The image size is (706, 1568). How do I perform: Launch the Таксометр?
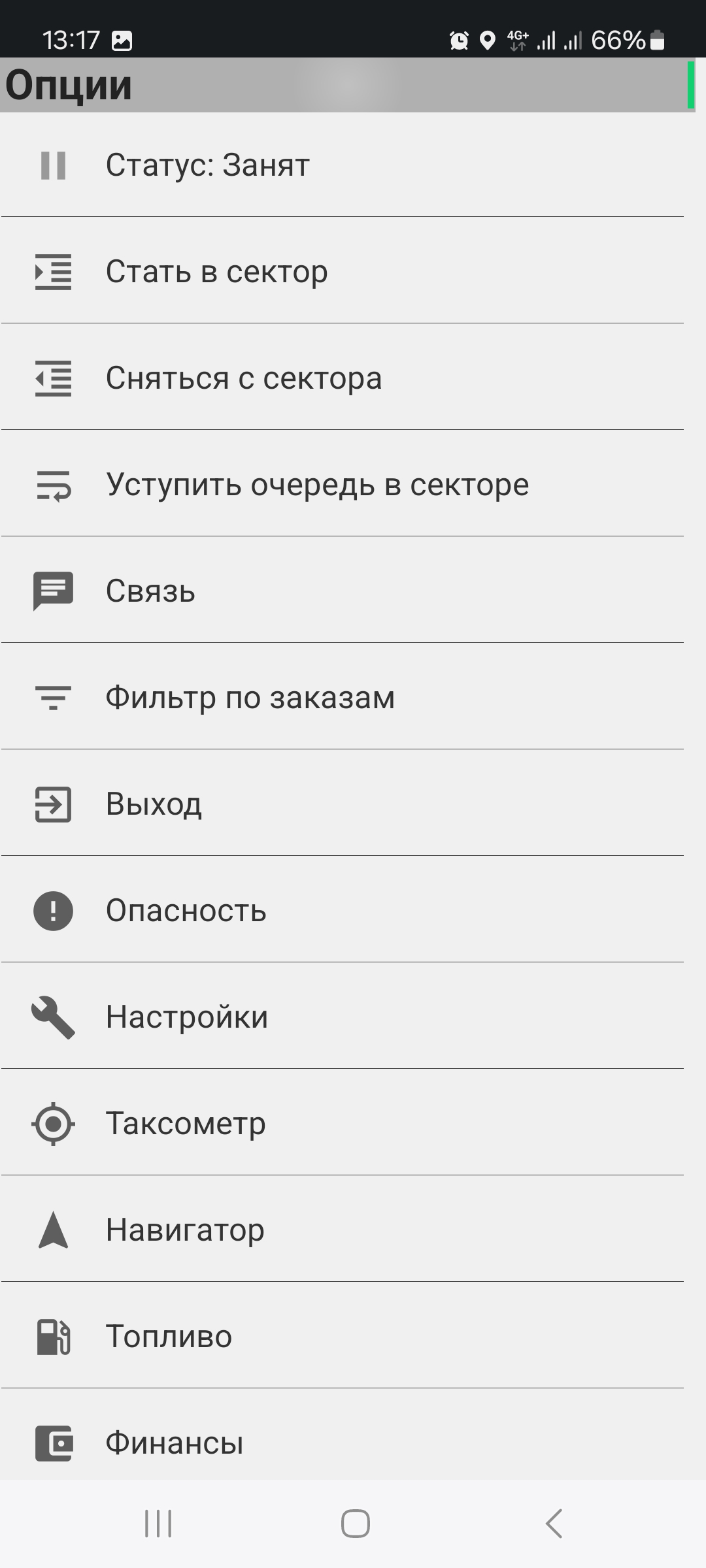343,1123
